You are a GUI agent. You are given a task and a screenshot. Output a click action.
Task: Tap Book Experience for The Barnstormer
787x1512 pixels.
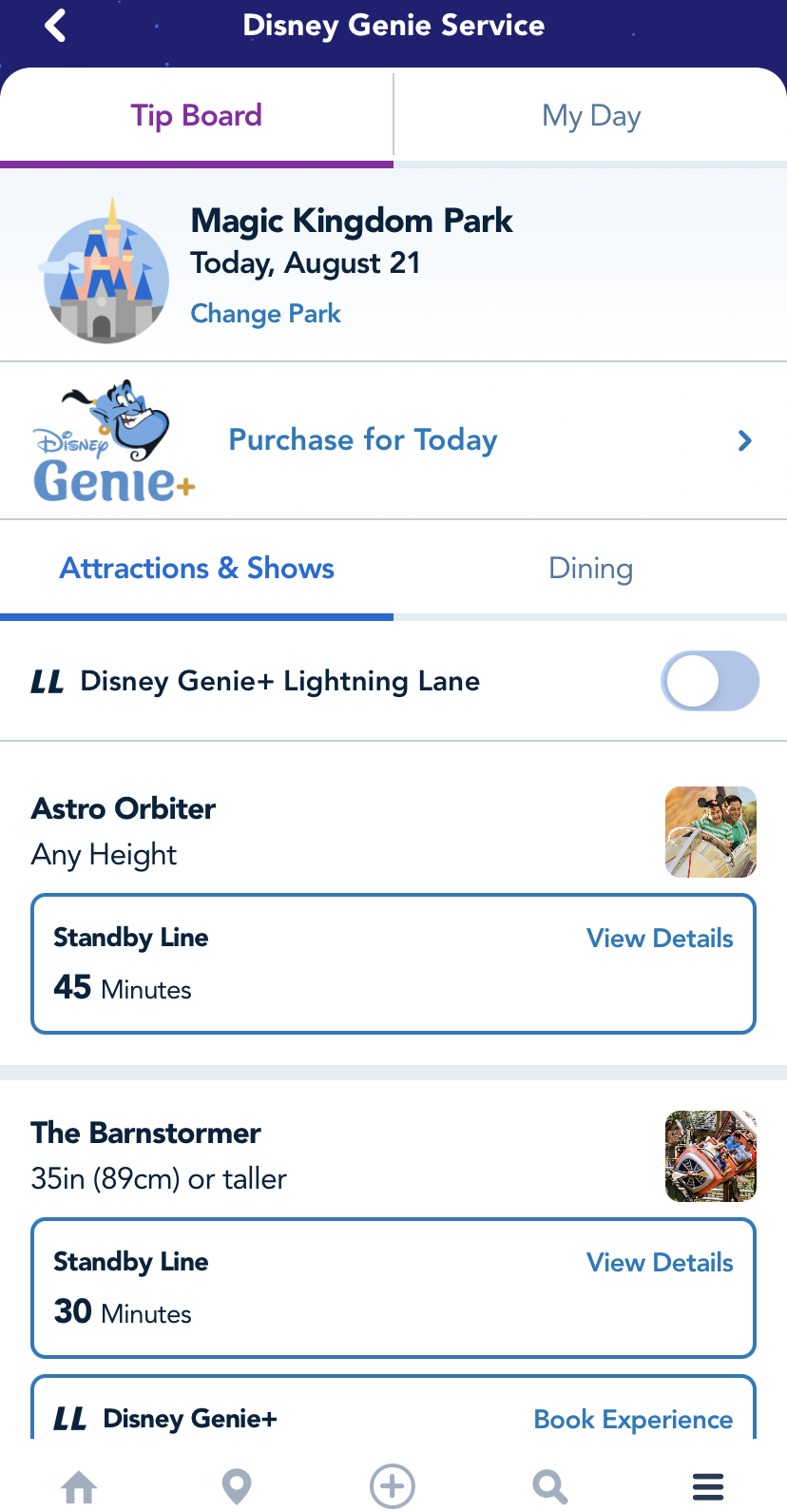[x=633, y=1420]
